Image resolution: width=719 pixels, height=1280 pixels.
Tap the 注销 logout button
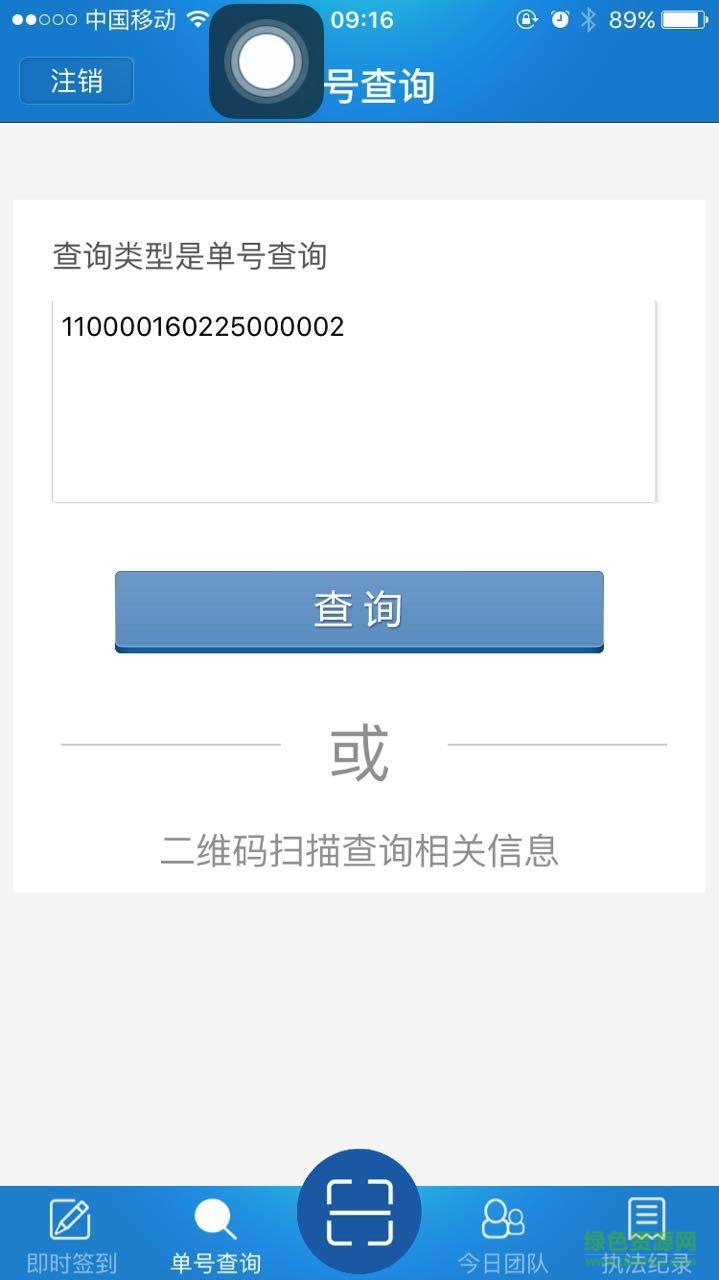pos(77,81)
